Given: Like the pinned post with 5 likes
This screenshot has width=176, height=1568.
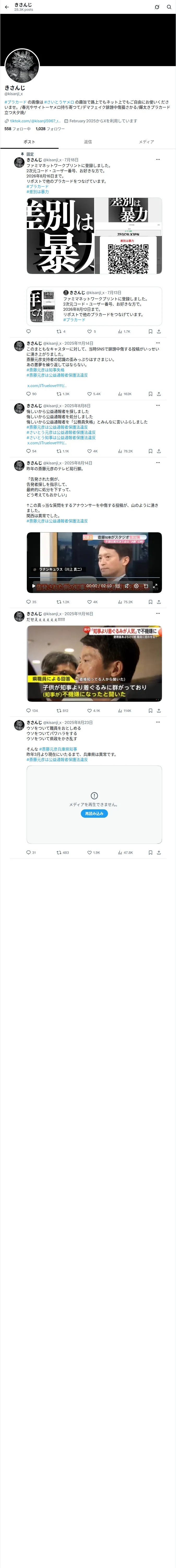Looking at the screenshot, I should click(91, 332).
